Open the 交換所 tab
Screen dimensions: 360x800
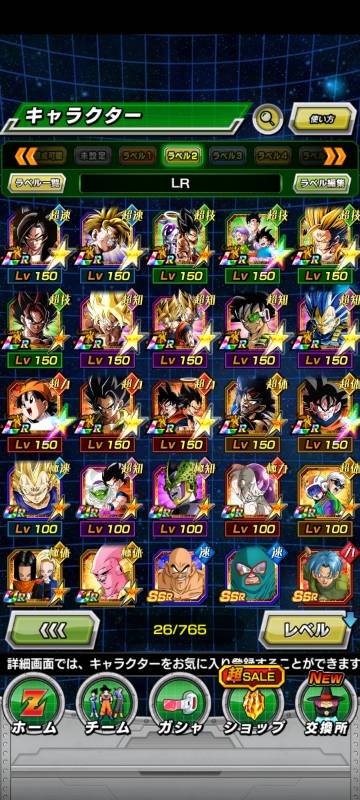coord(326,707)
